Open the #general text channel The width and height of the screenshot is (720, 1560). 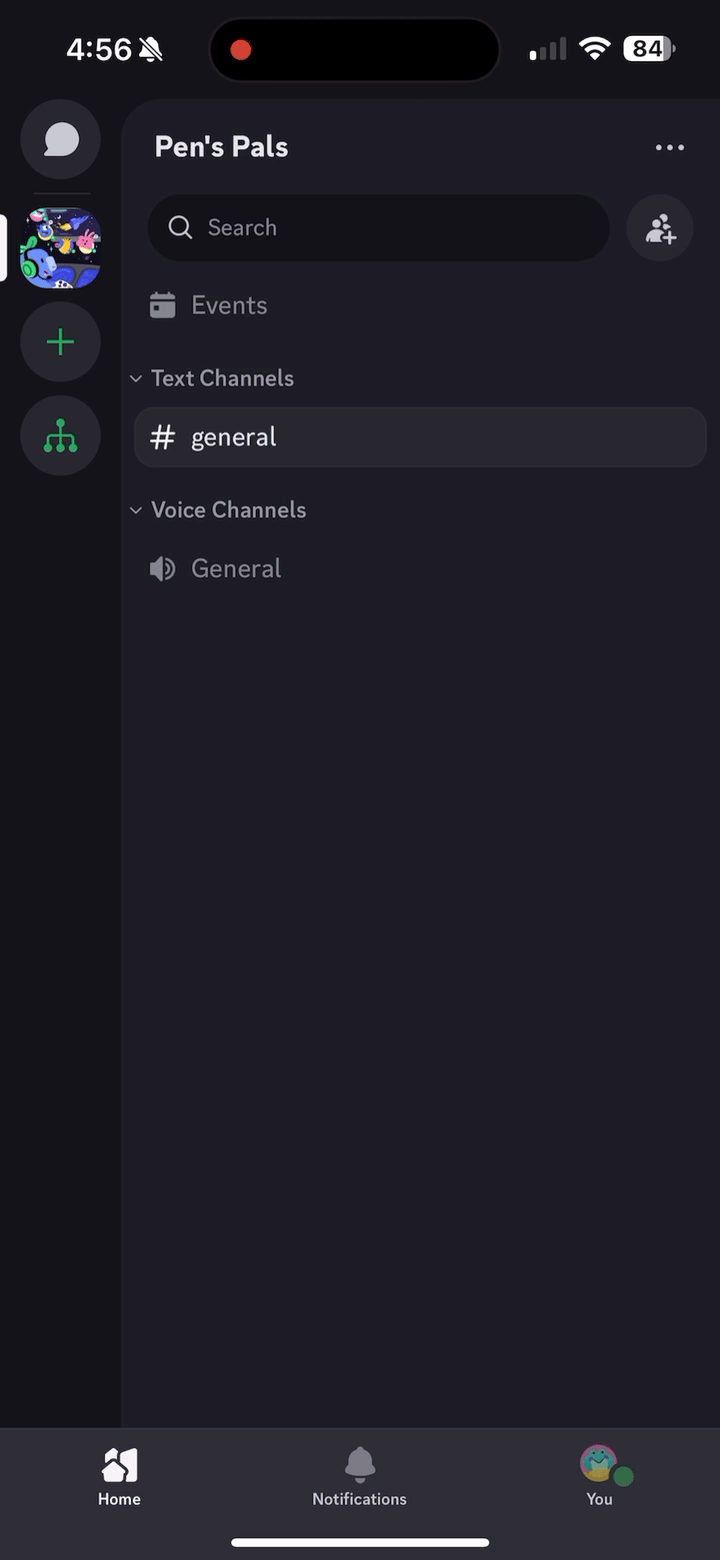[x=420, y=437]
